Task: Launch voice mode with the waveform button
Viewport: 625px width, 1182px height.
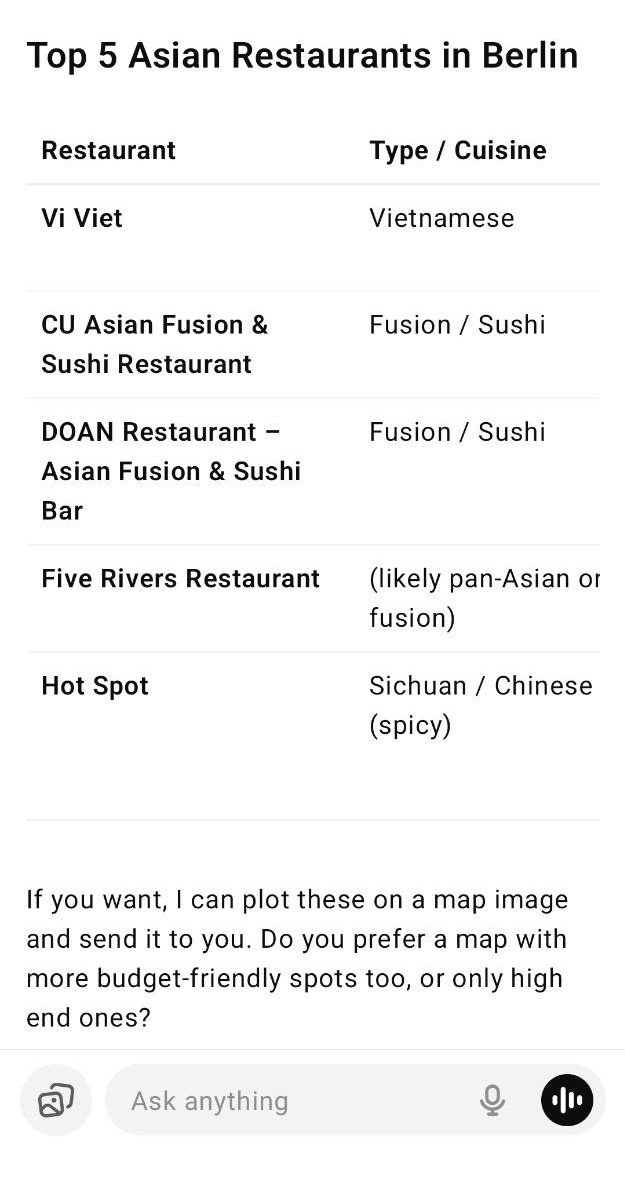Action: tap(567, 1100)
